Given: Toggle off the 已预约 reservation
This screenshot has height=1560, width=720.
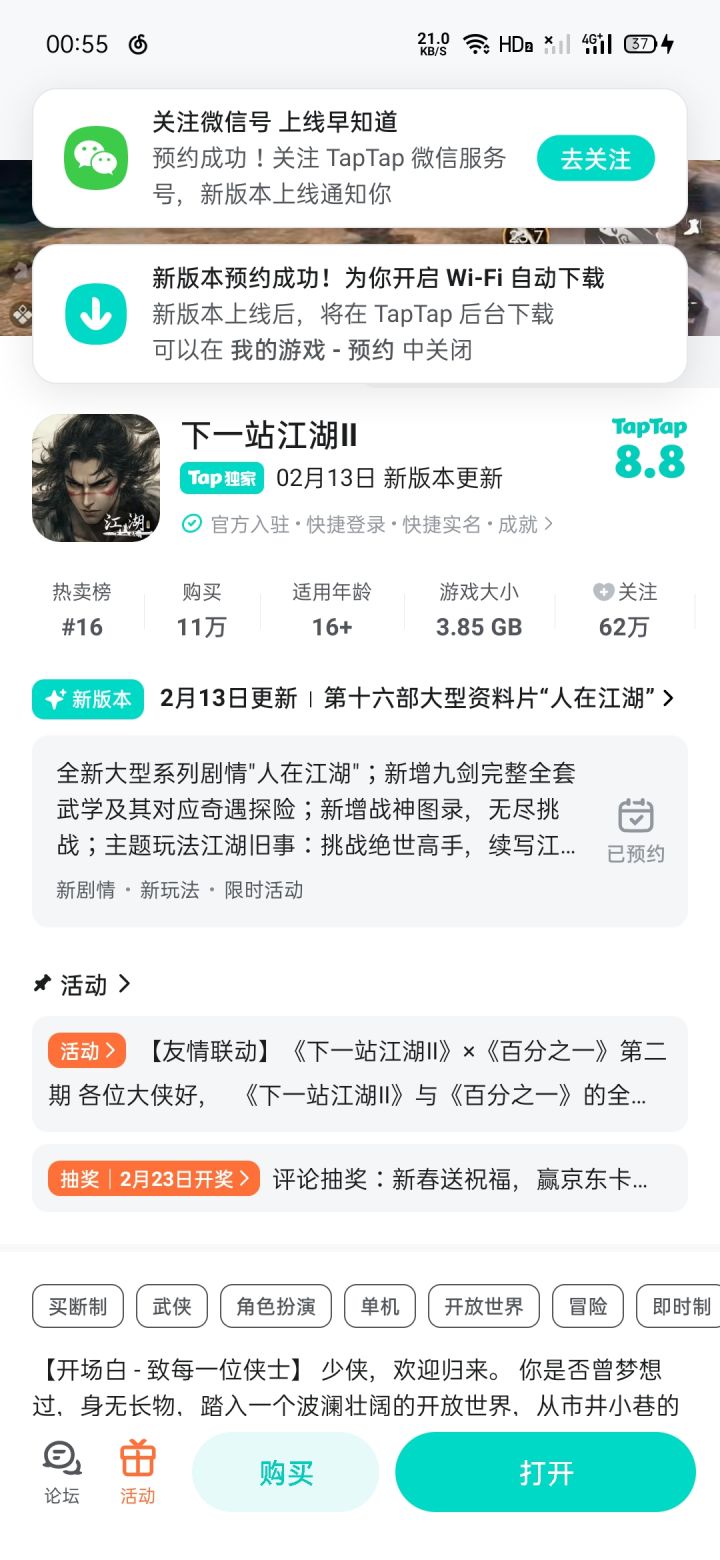Looking at the screenshot, I should click(635, 830).
